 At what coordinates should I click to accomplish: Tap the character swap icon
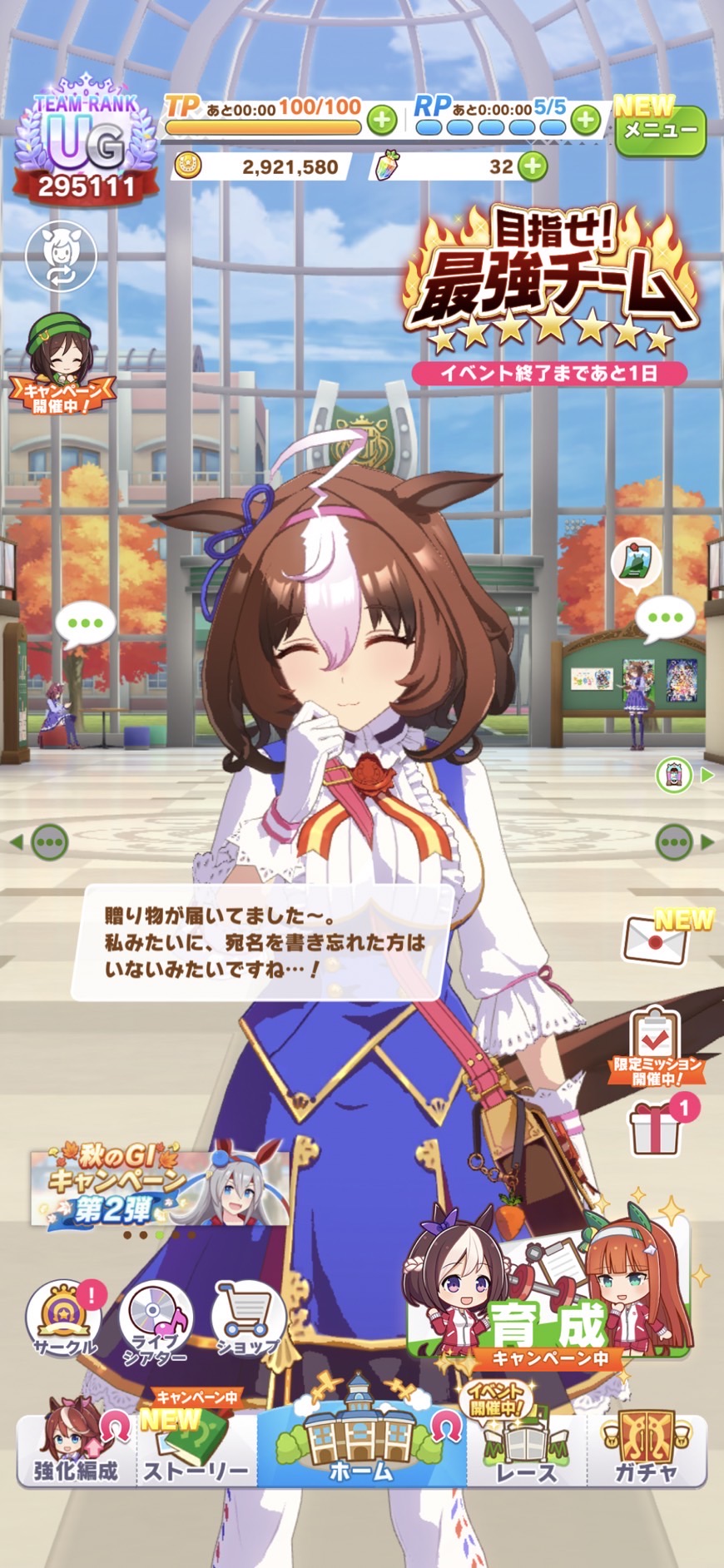[61, 256]
